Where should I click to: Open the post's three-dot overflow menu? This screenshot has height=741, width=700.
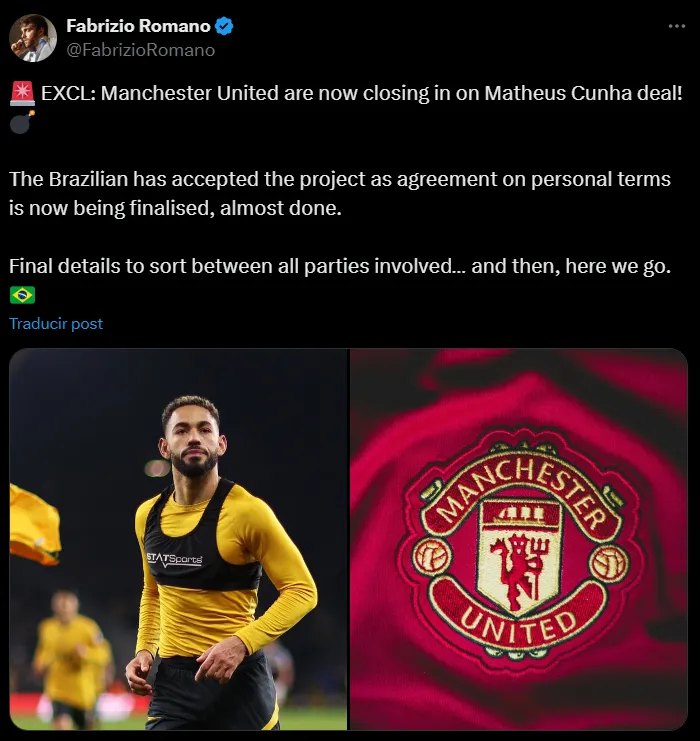pyautogui.click(x=677, y=26)
